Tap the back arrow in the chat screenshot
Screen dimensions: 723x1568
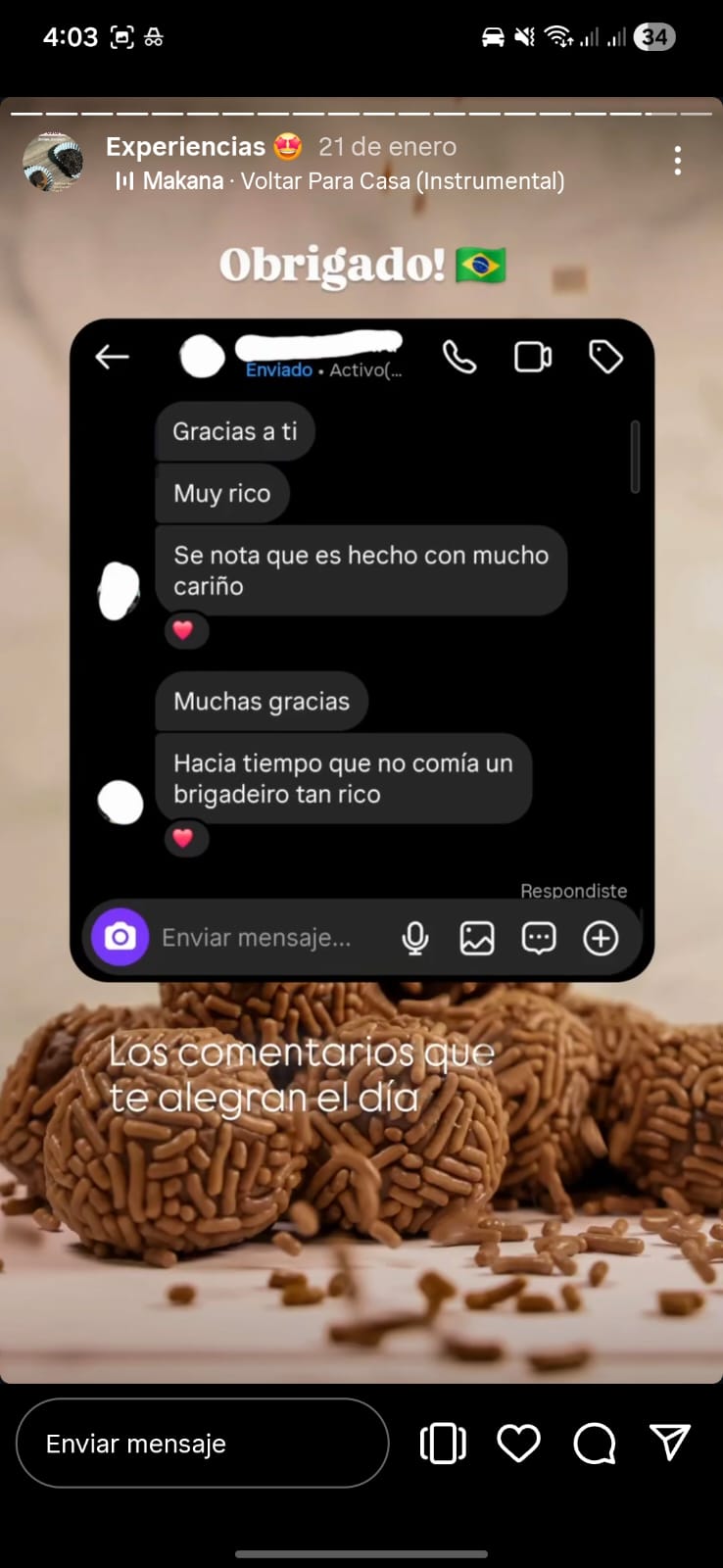pyautogui.click(x=112, y=357)
